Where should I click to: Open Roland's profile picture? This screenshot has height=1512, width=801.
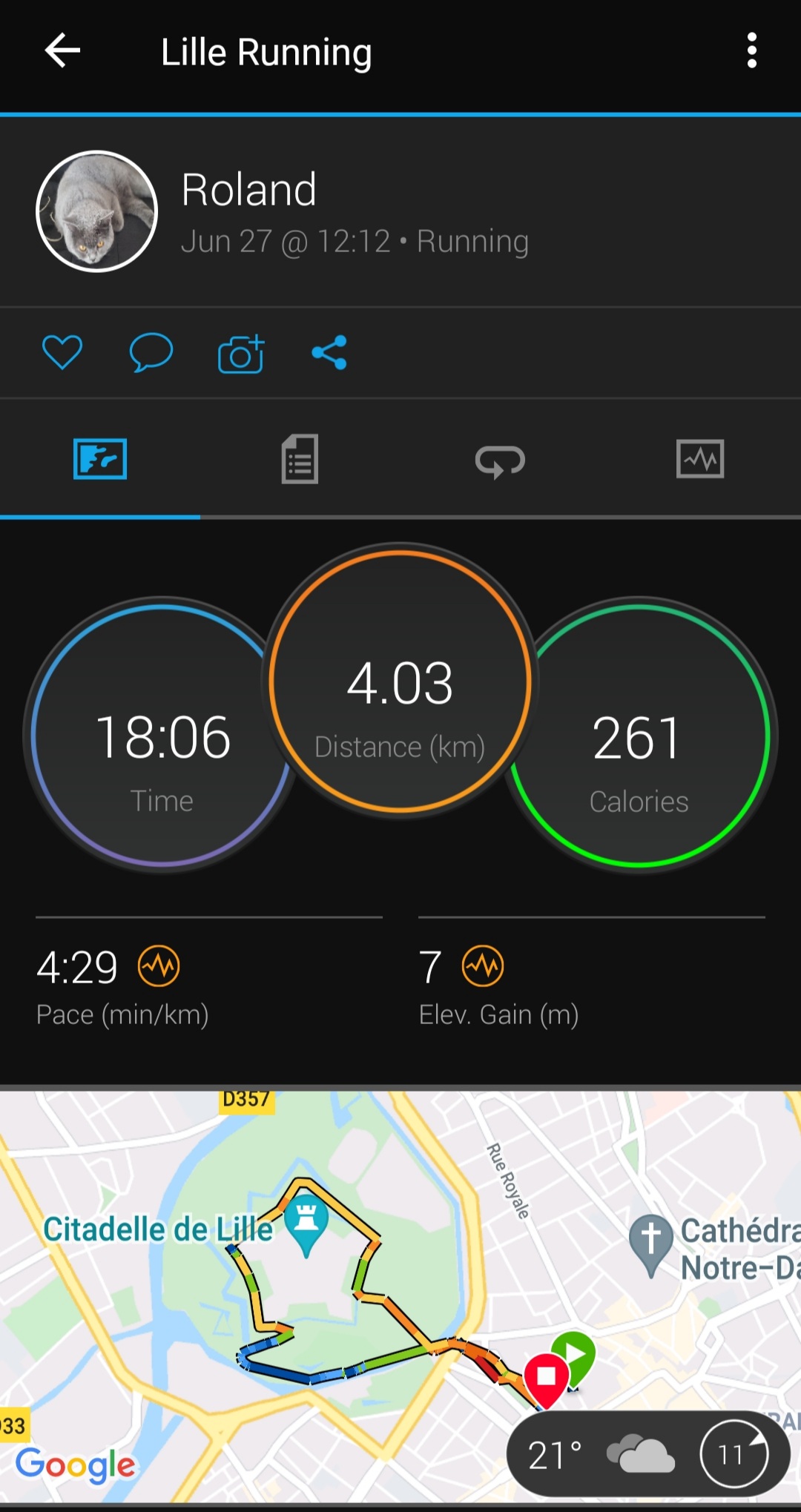coord(97,211)
